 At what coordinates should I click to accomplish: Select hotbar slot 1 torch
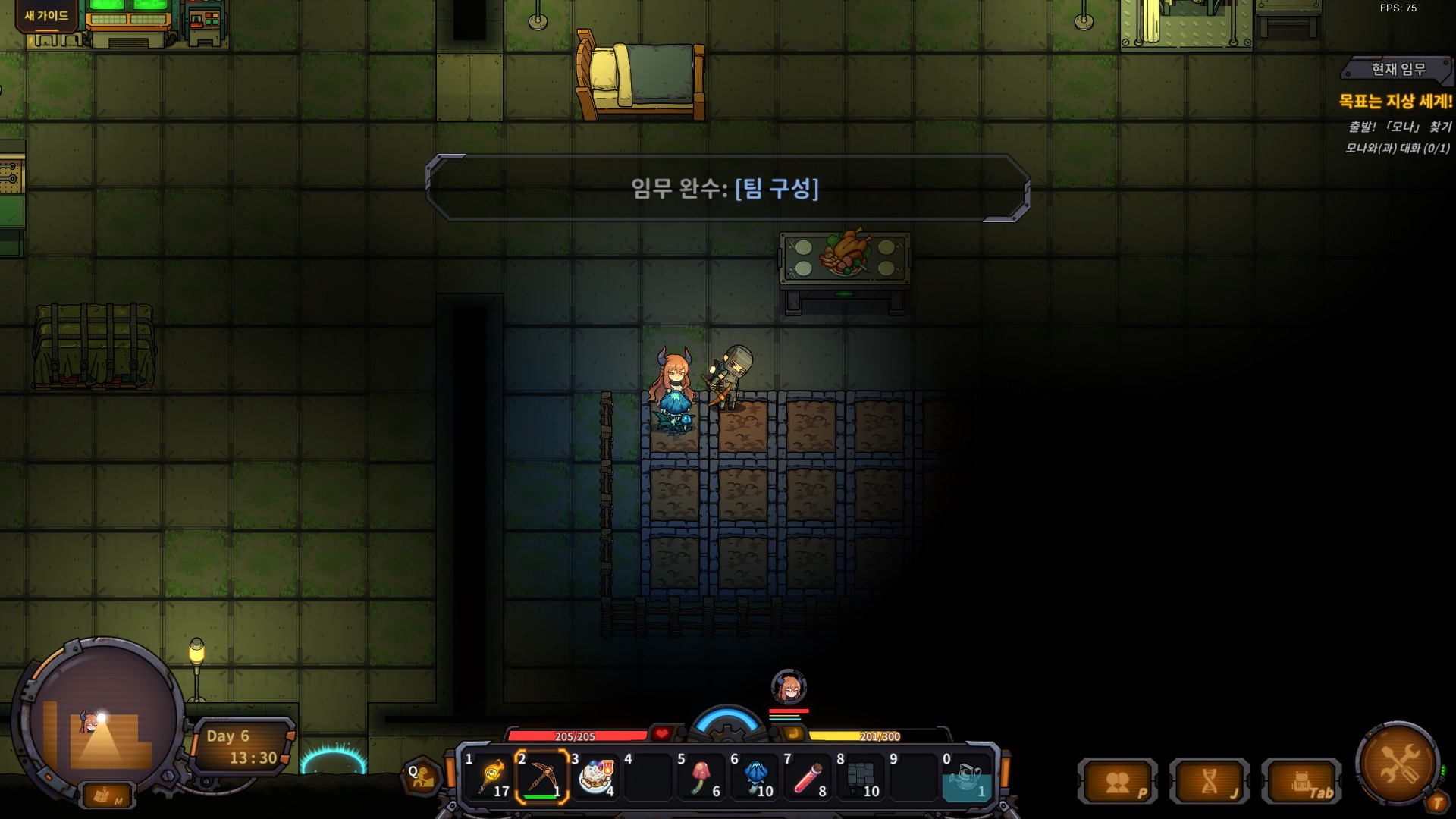pos(489,777)
